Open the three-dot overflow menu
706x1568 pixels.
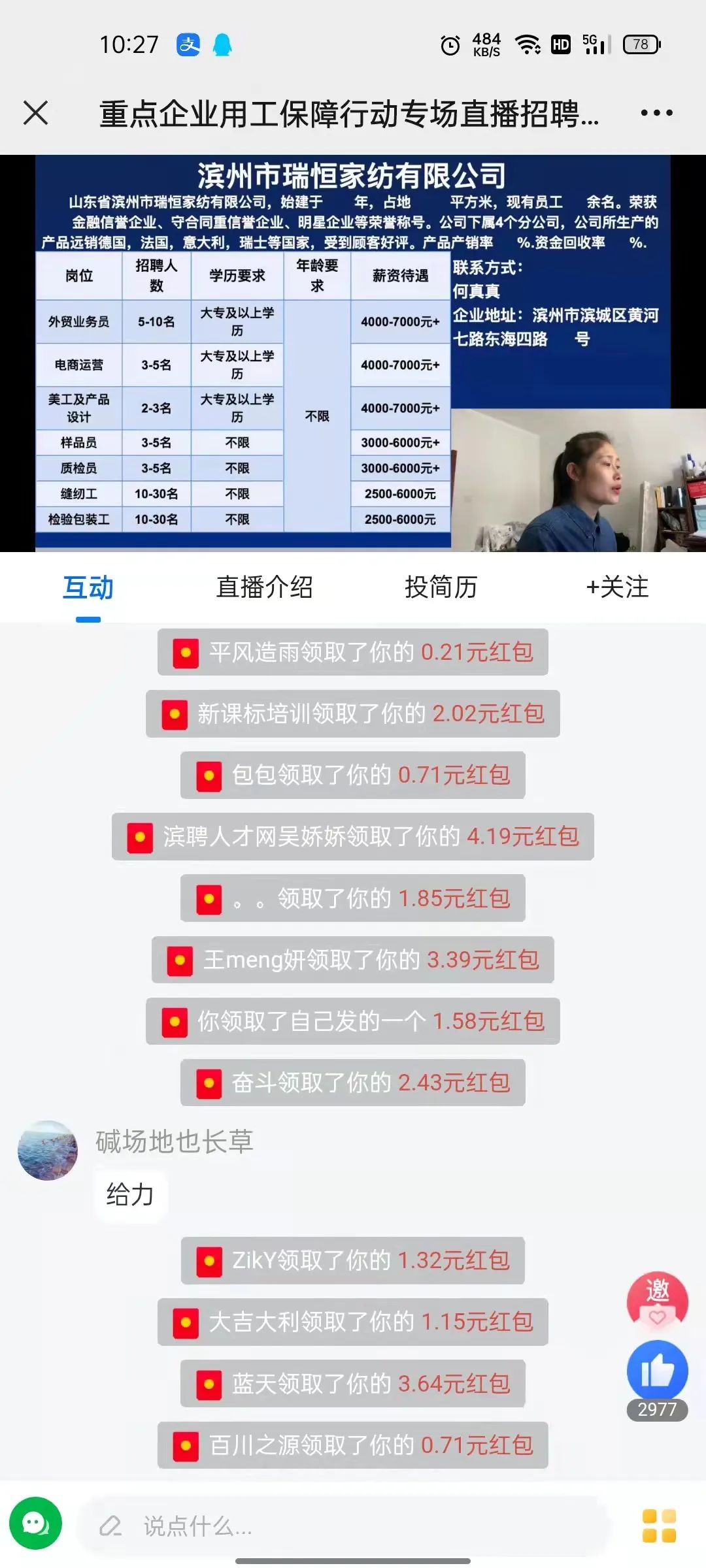(656, 113)
